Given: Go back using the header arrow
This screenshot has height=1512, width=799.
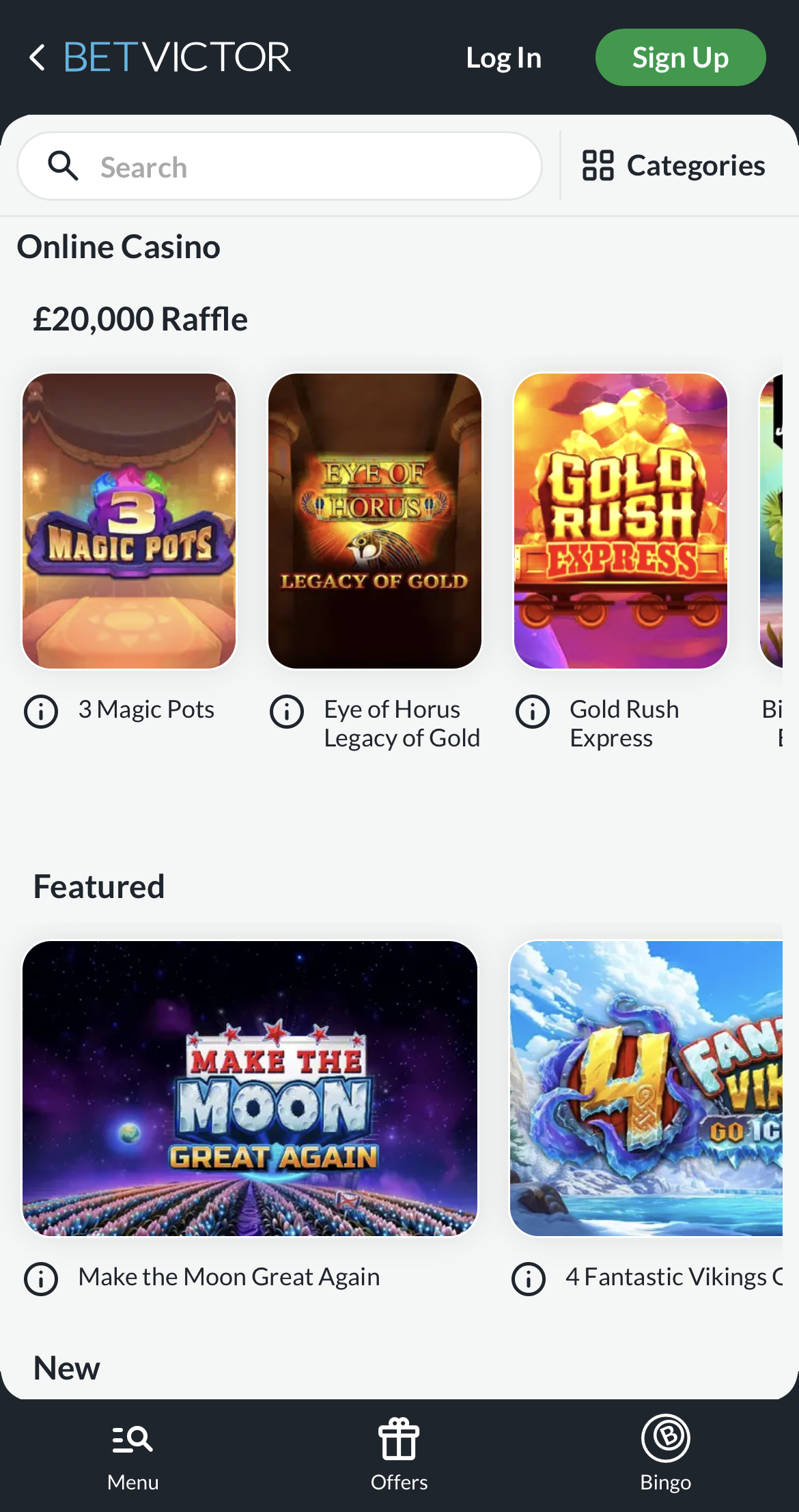Looking at the screenshot, I should click(38, 57).
